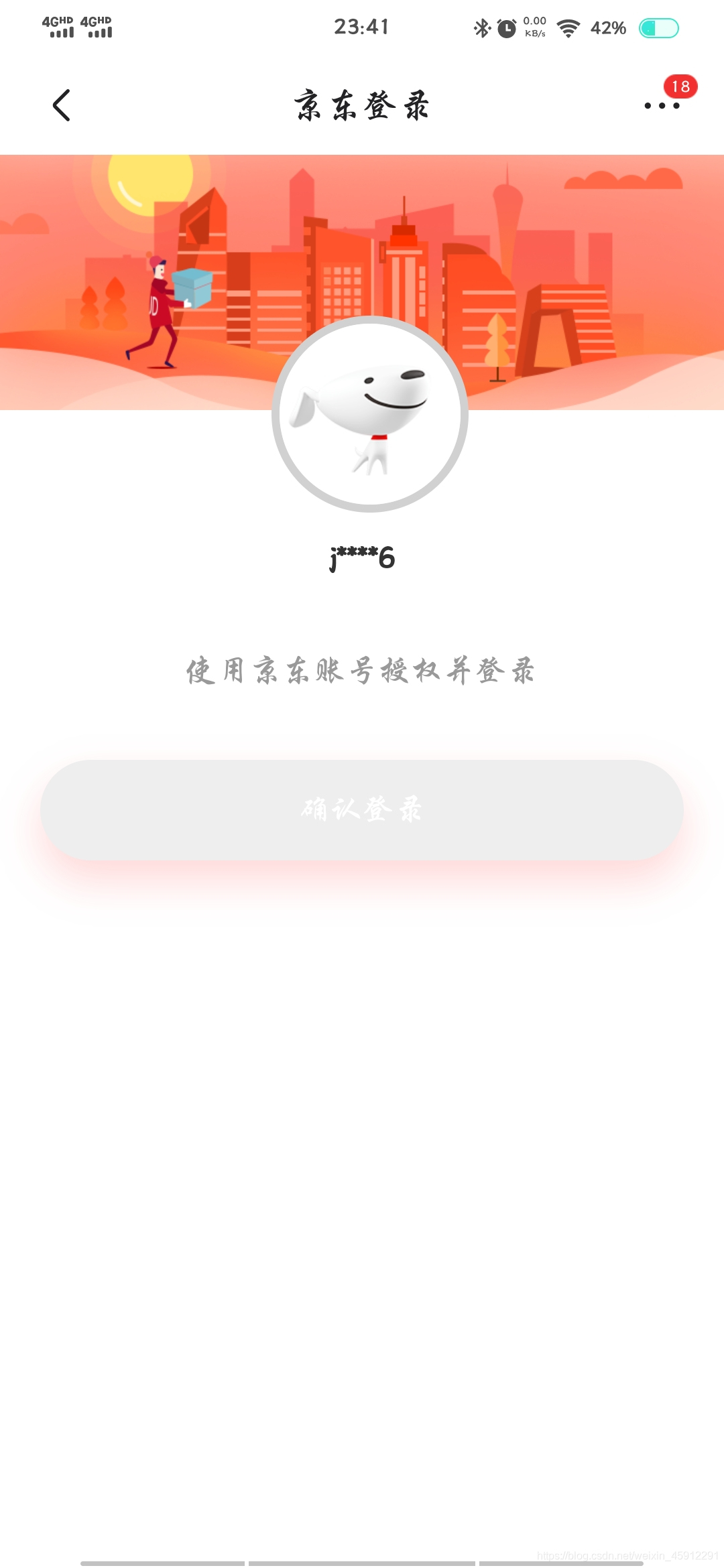Tap the 确认登录 button
The height and width of the screenshot is (1568, 724).
click(x=362, y=809)
